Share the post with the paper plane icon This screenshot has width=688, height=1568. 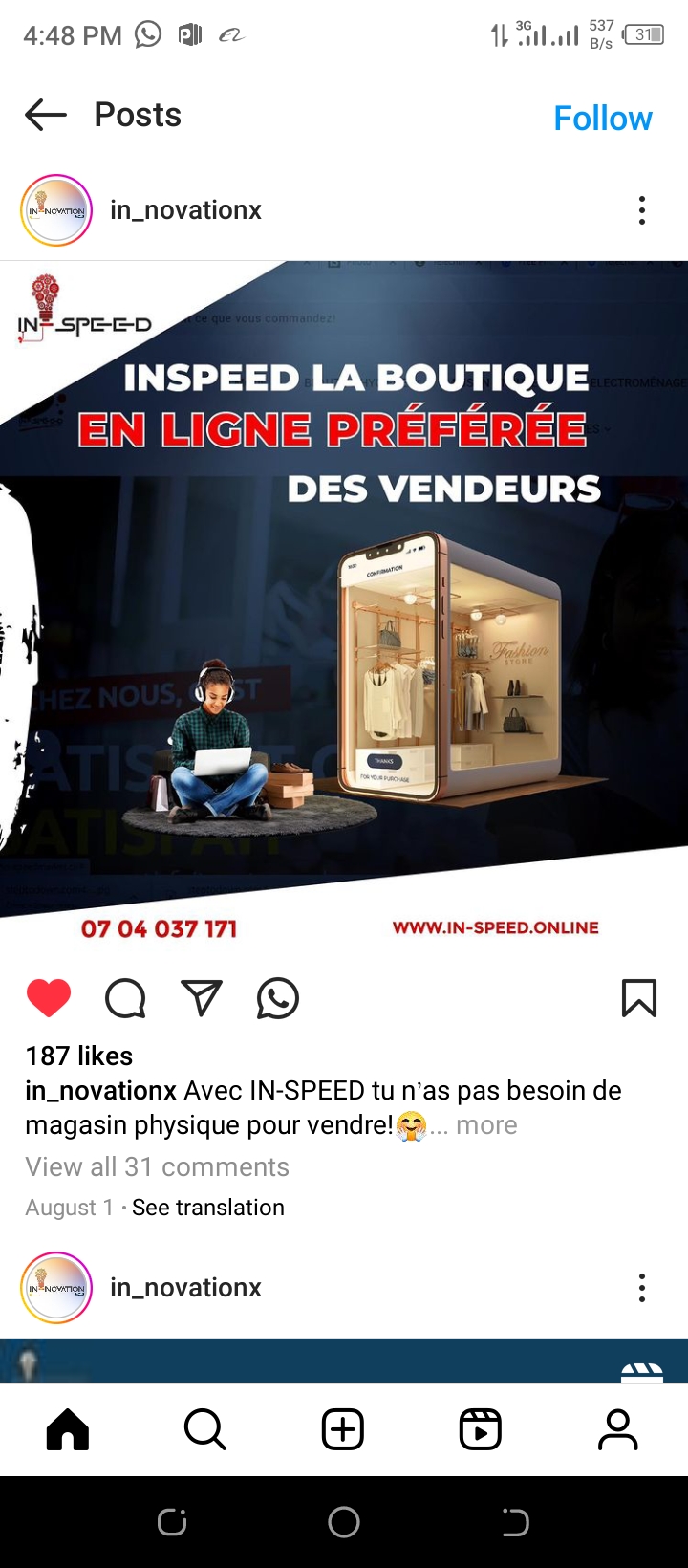point(202,998)
